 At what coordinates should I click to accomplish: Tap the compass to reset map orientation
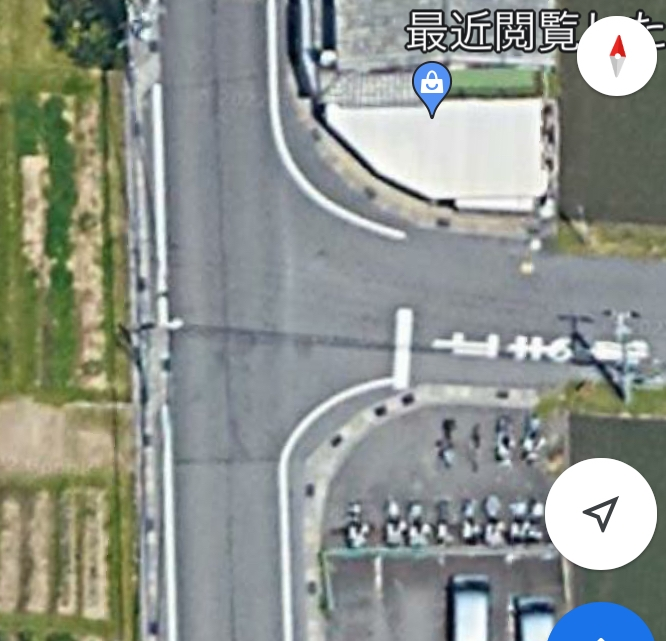617,55
